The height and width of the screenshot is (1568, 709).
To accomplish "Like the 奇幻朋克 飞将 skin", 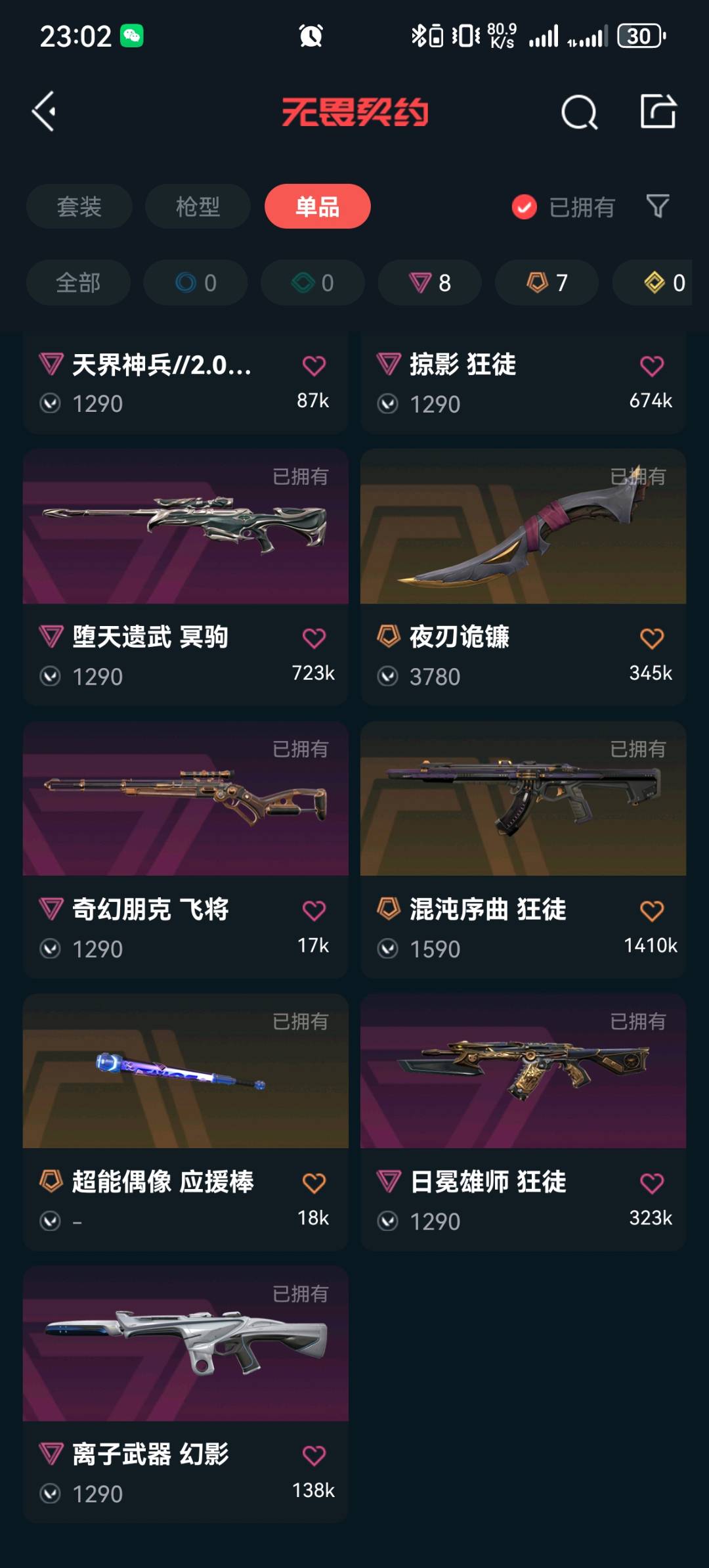I will pos(314,910).
